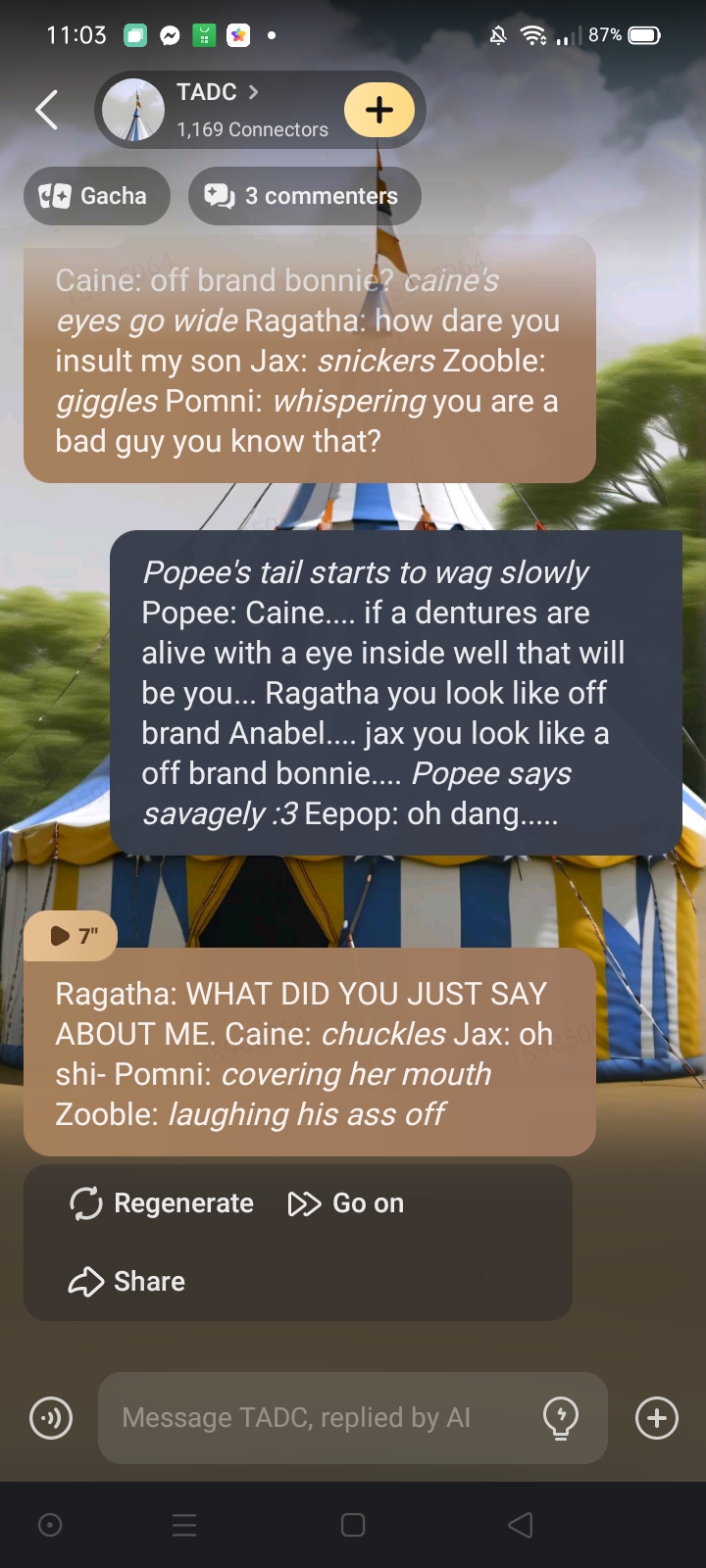View the 3 commenters
706x1568 pixels.
tap(304, 196)
